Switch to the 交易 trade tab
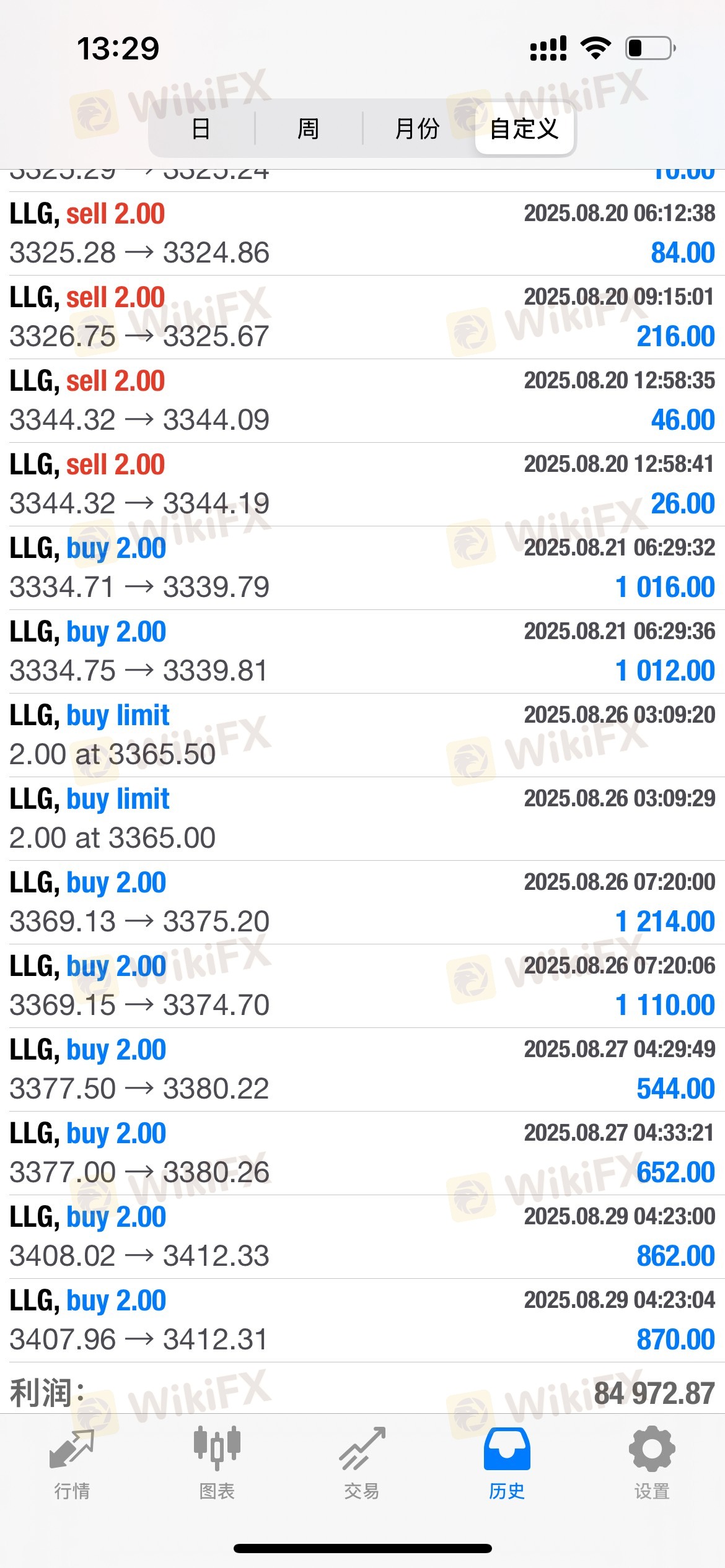The image size is (725, 1568). [x=362, y=1463]
